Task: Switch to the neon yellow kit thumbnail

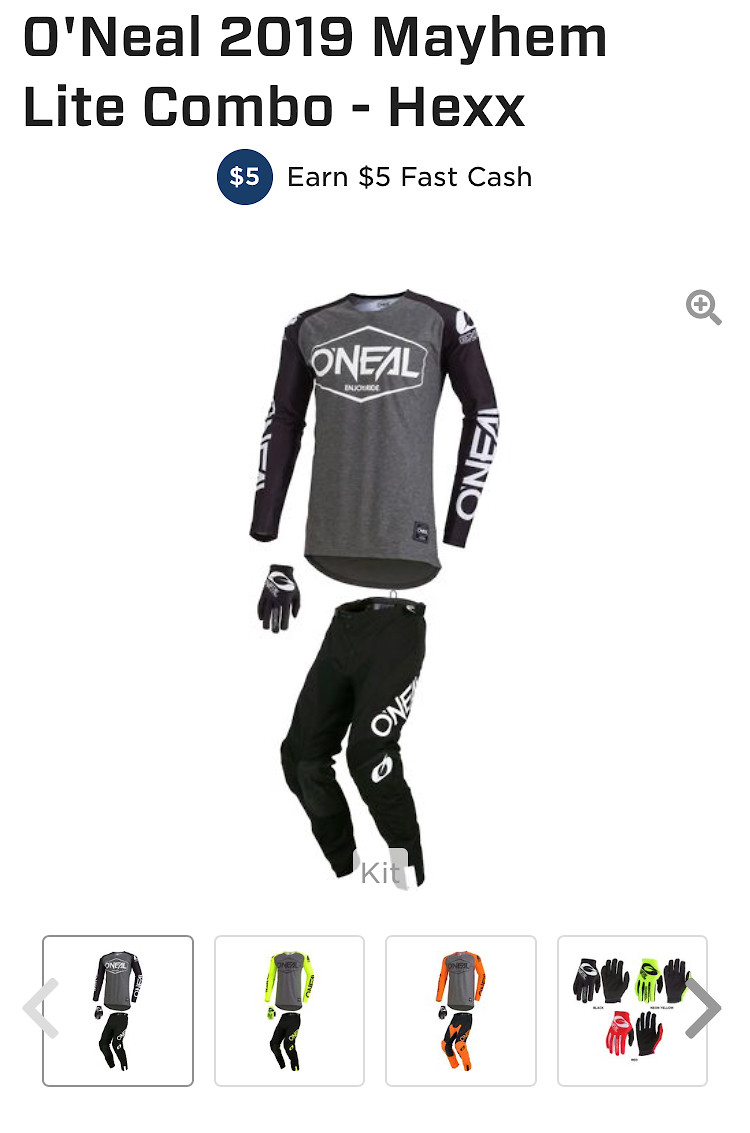Action: [x=289, y=1010]
